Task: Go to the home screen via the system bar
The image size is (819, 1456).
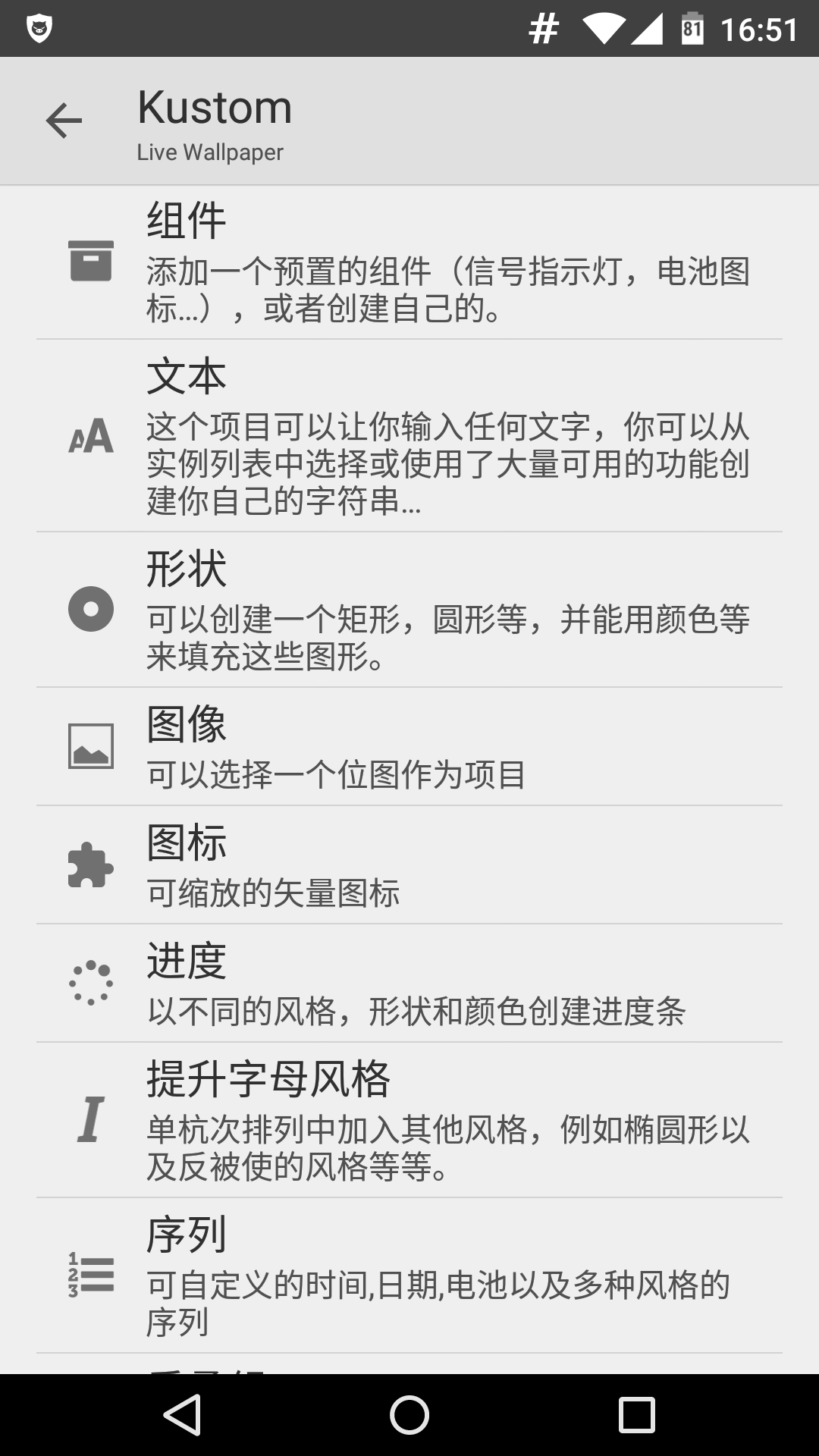Action: tap(409, 1415)
